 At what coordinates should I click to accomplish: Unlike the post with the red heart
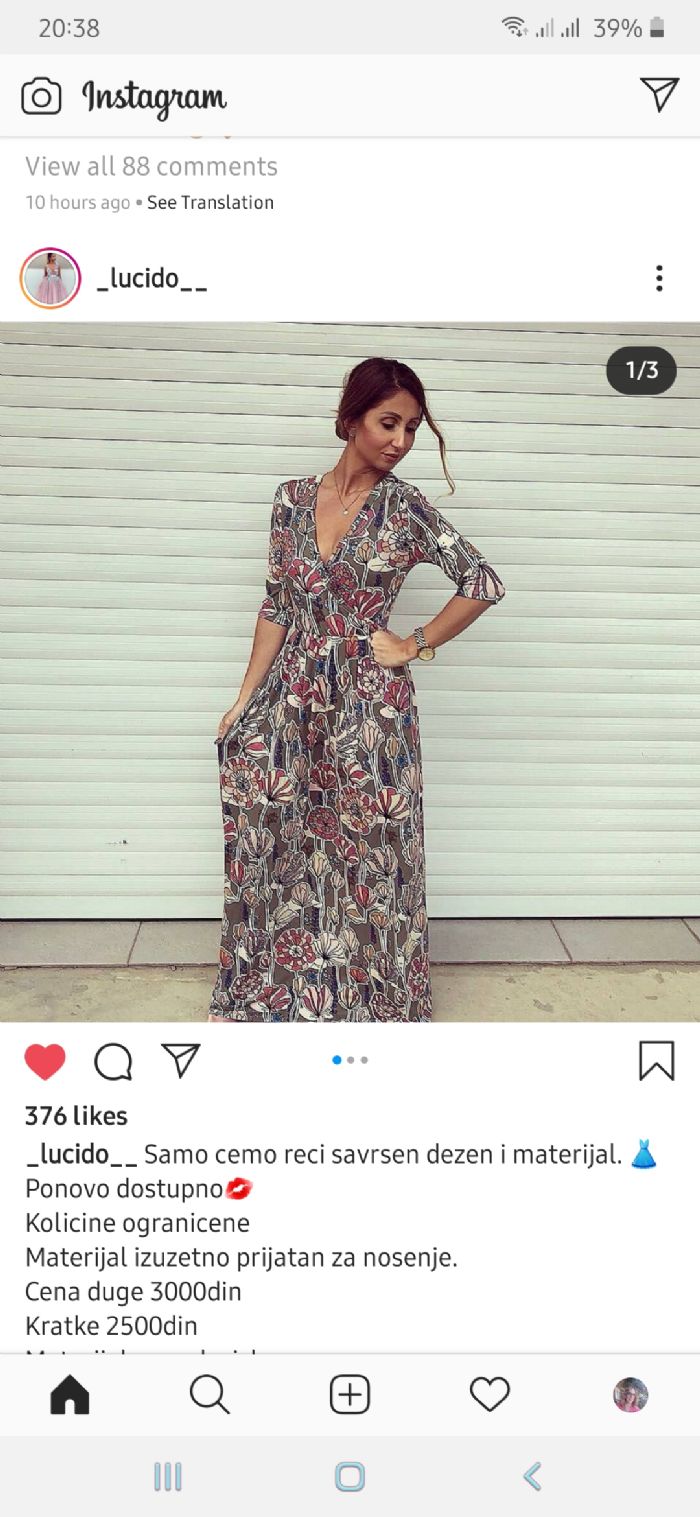coord(45,1061)
